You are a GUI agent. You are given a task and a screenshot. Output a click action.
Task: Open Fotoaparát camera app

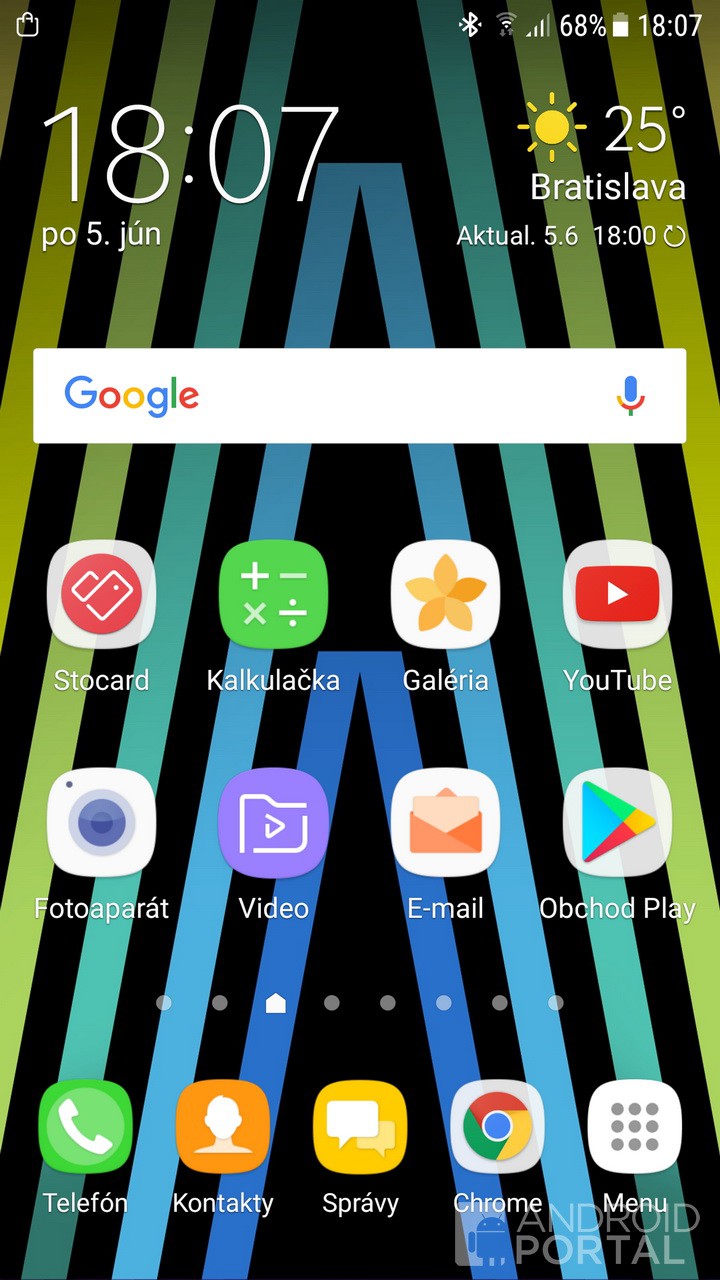[x=101, y=823]
